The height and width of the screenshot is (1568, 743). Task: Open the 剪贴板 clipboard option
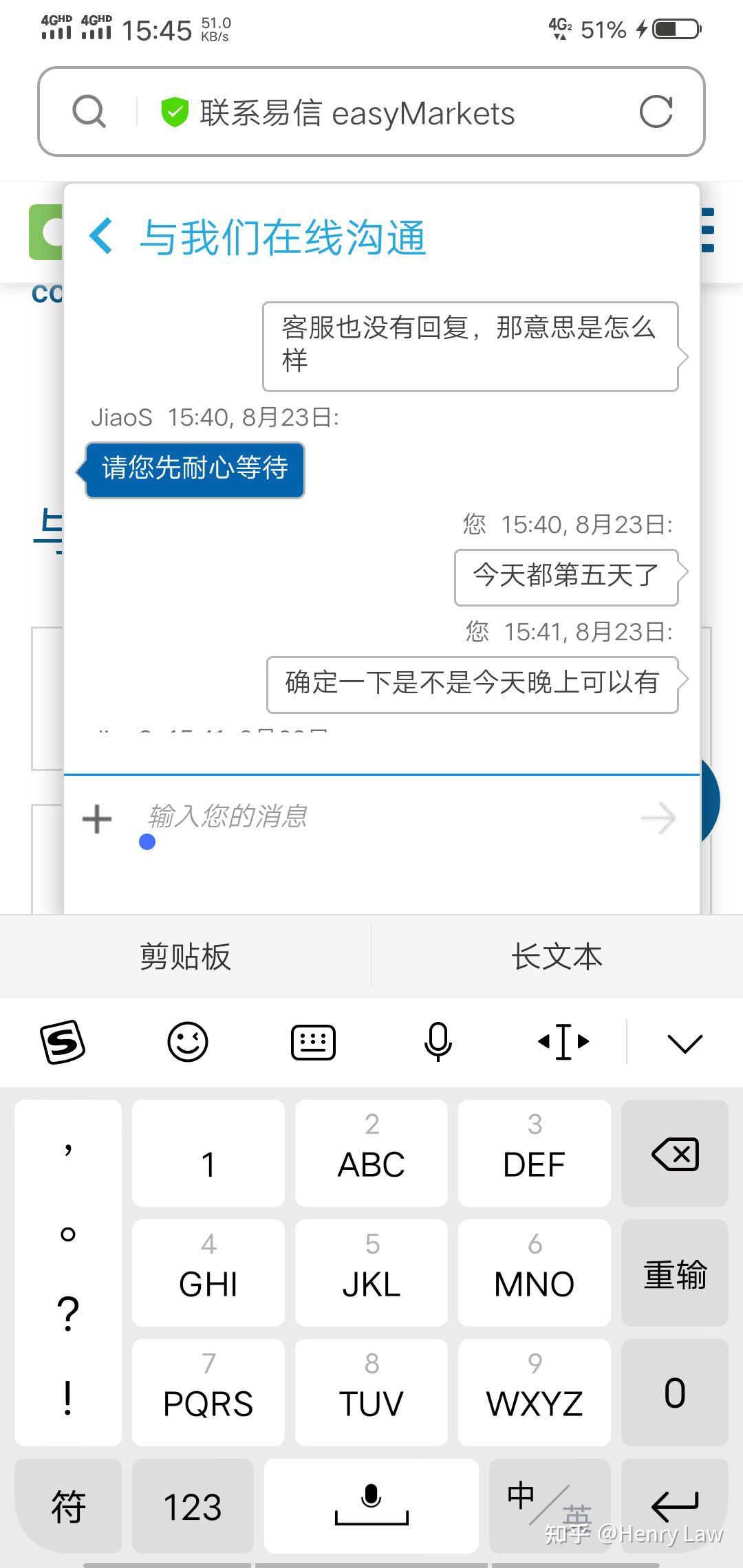click(185, 956)
